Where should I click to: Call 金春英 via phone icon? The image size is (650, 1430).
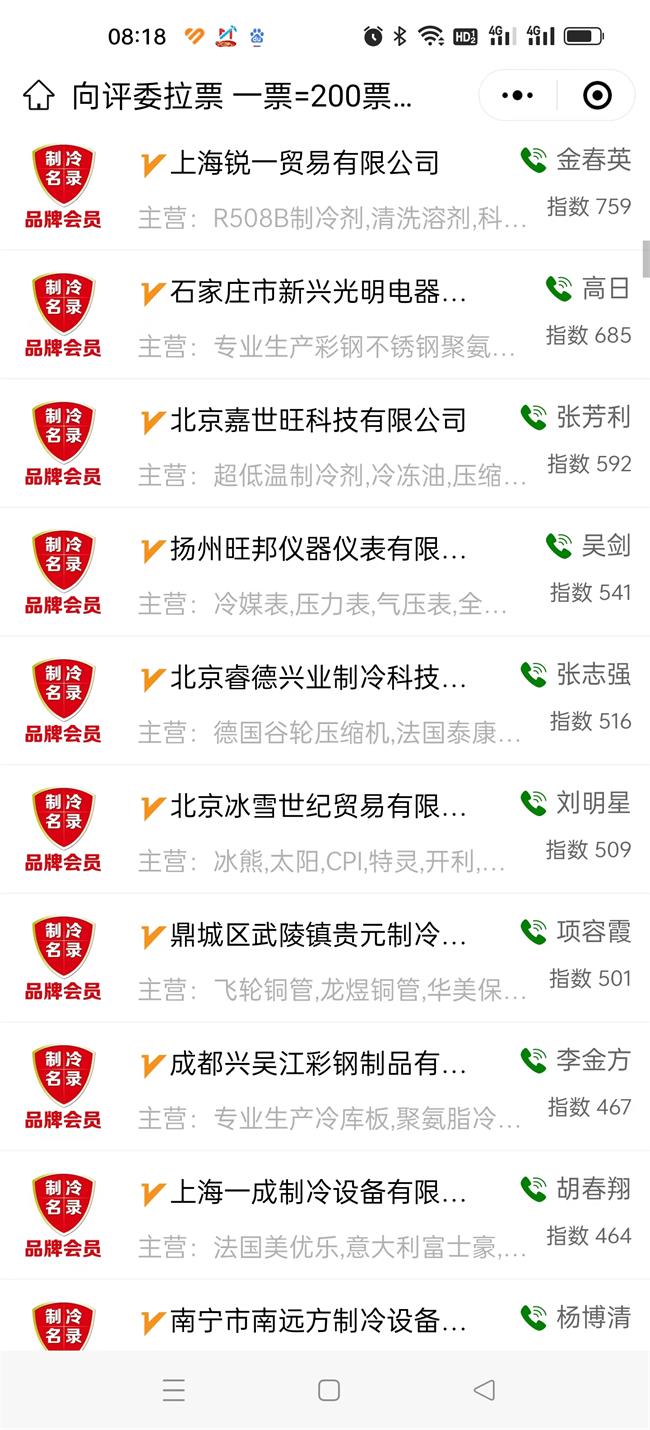(534, 160)
